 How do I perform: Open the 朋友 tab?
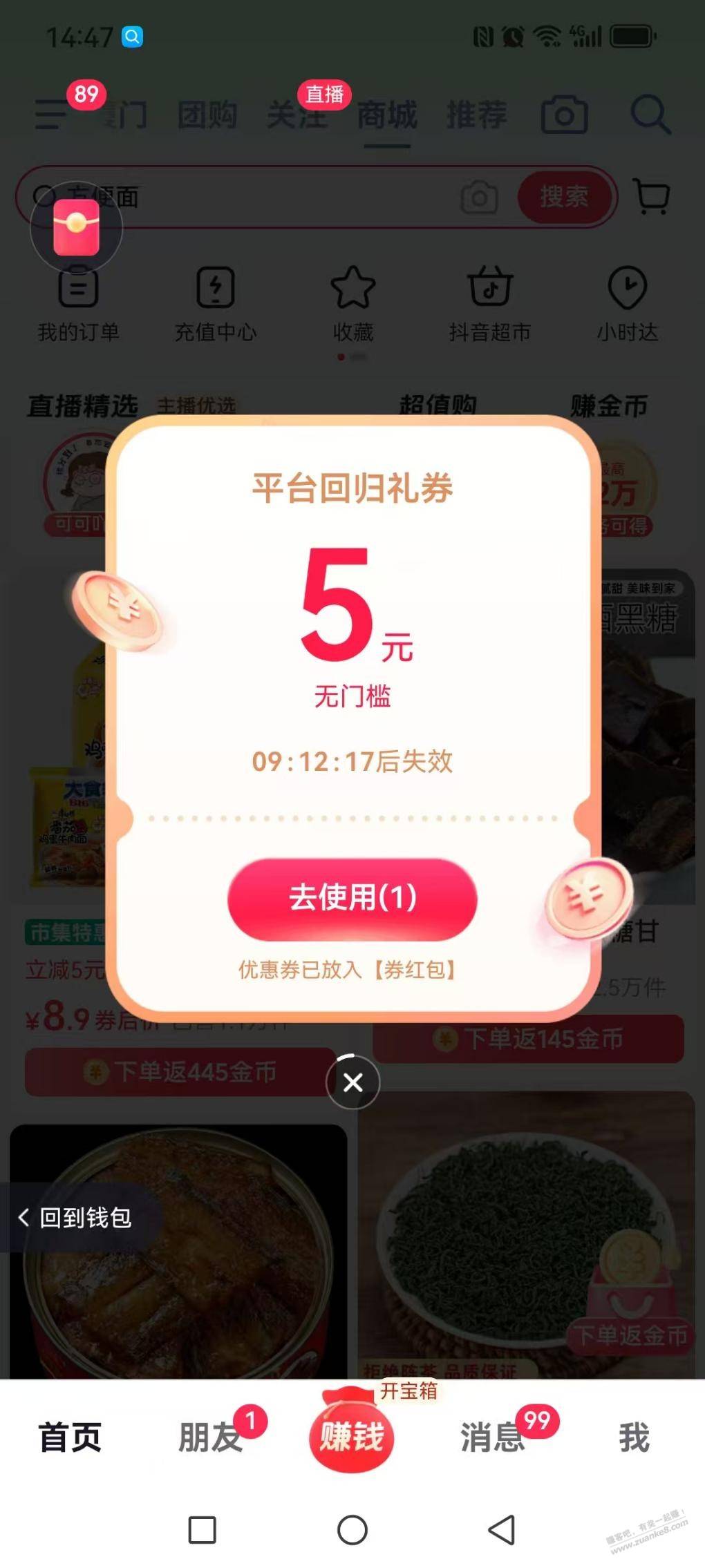pos(210,1437)
